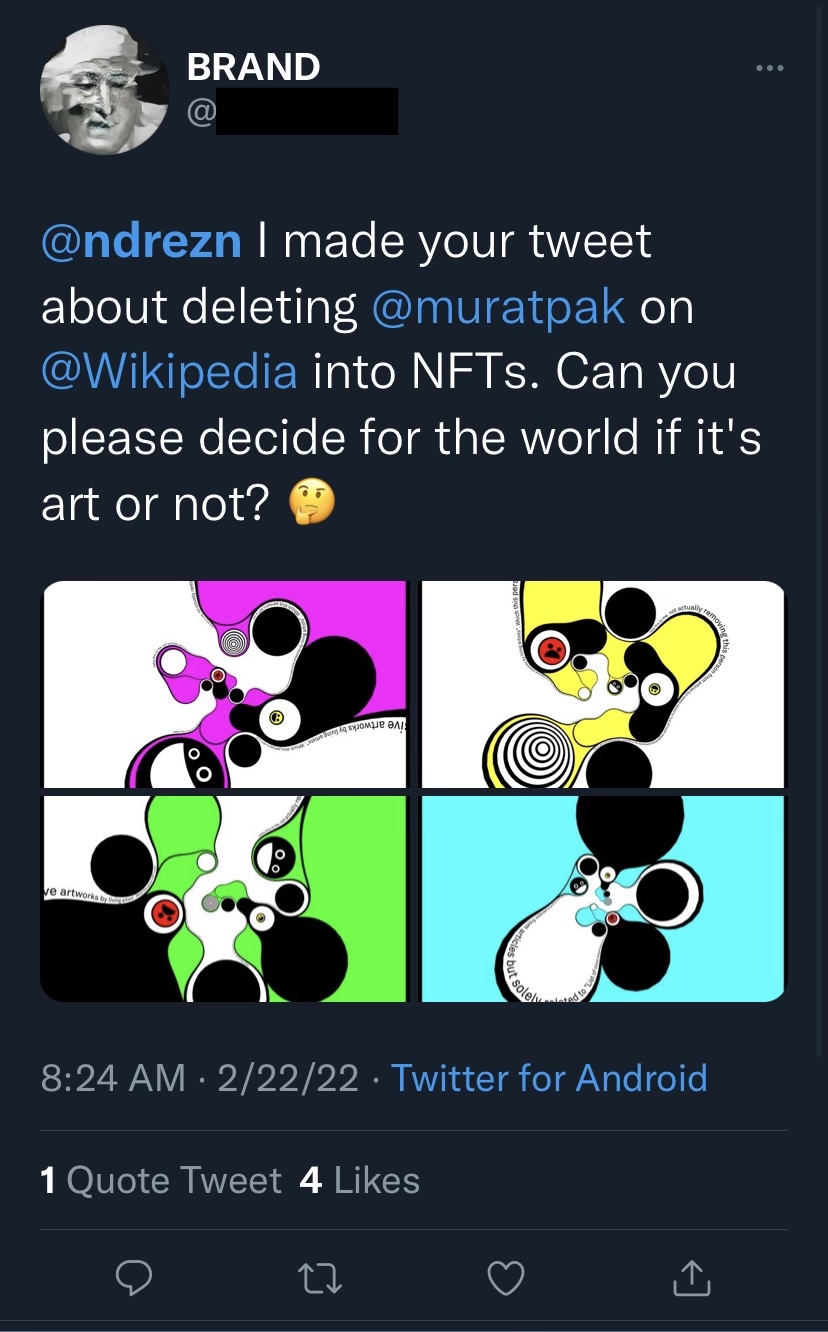Open BRAND's profile picture
This screenshot has width=828, height=1332.
pos(105,90)
